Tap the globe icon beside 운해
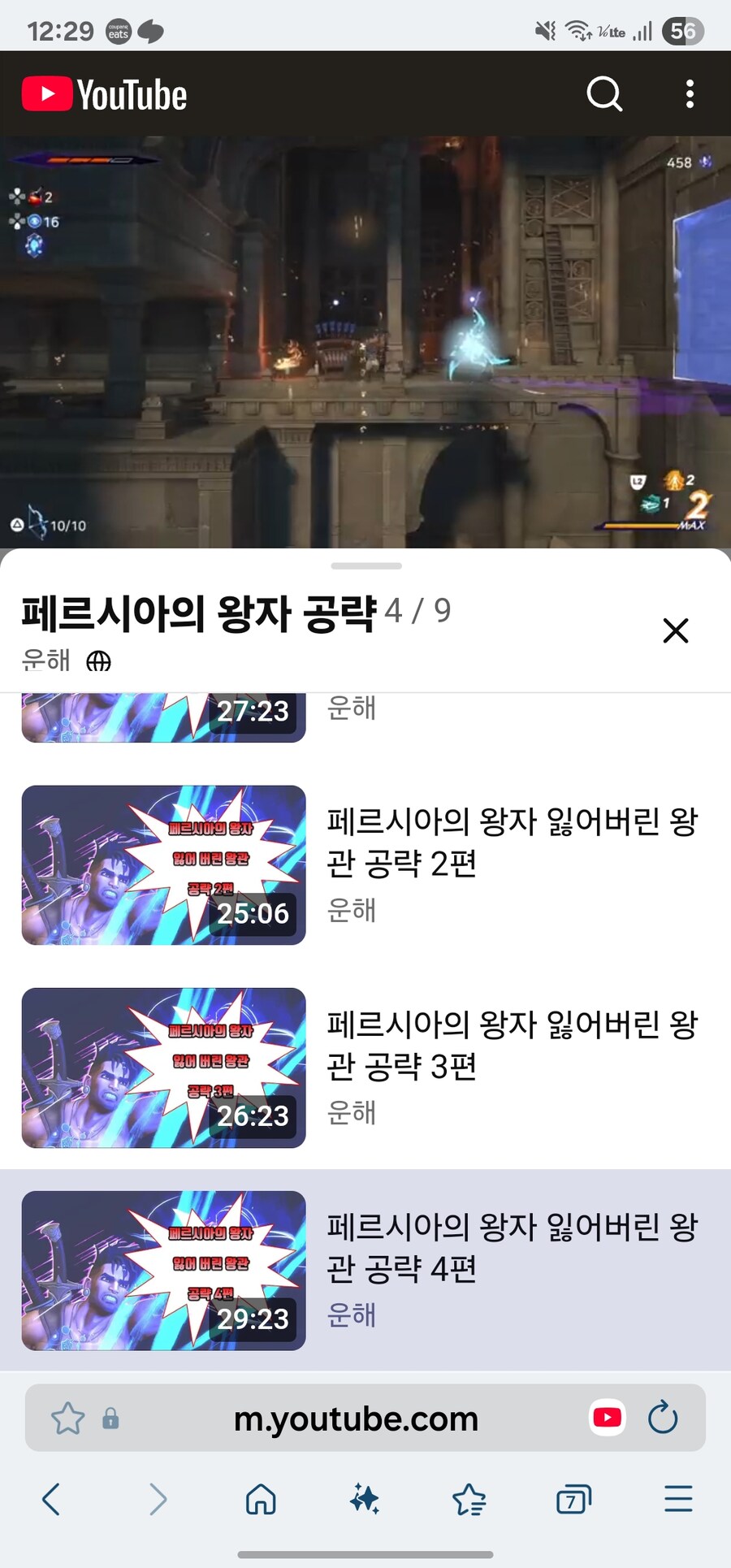Viewport: 731px width, 1568px height. point(99,661)
